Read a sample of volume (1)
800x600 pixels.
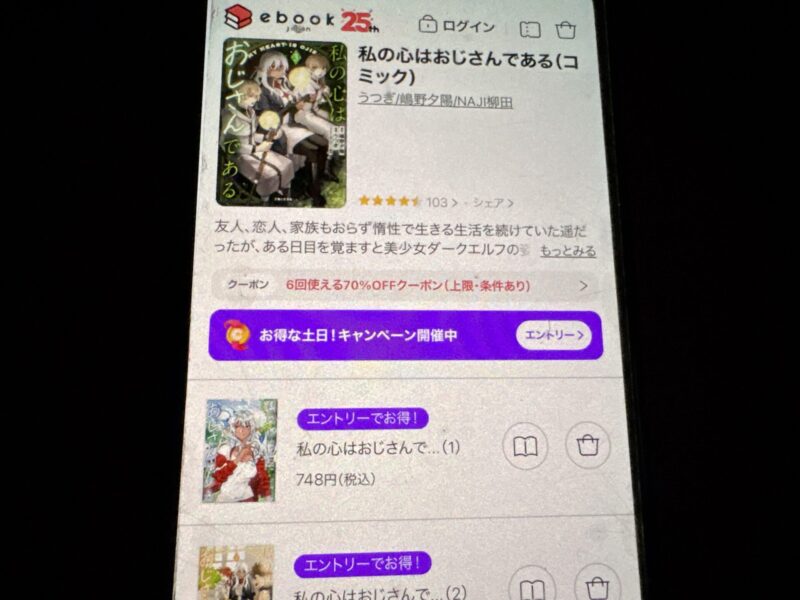tap(525, 447)
